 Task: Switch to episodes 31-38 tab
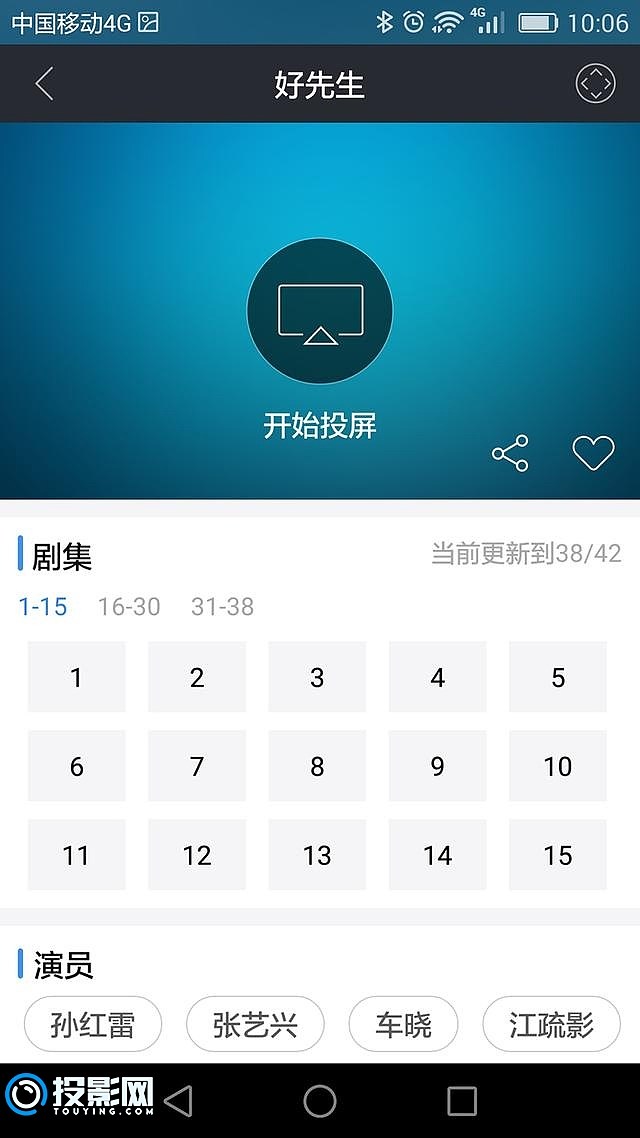pyautogui.click(x=222, y=606)
